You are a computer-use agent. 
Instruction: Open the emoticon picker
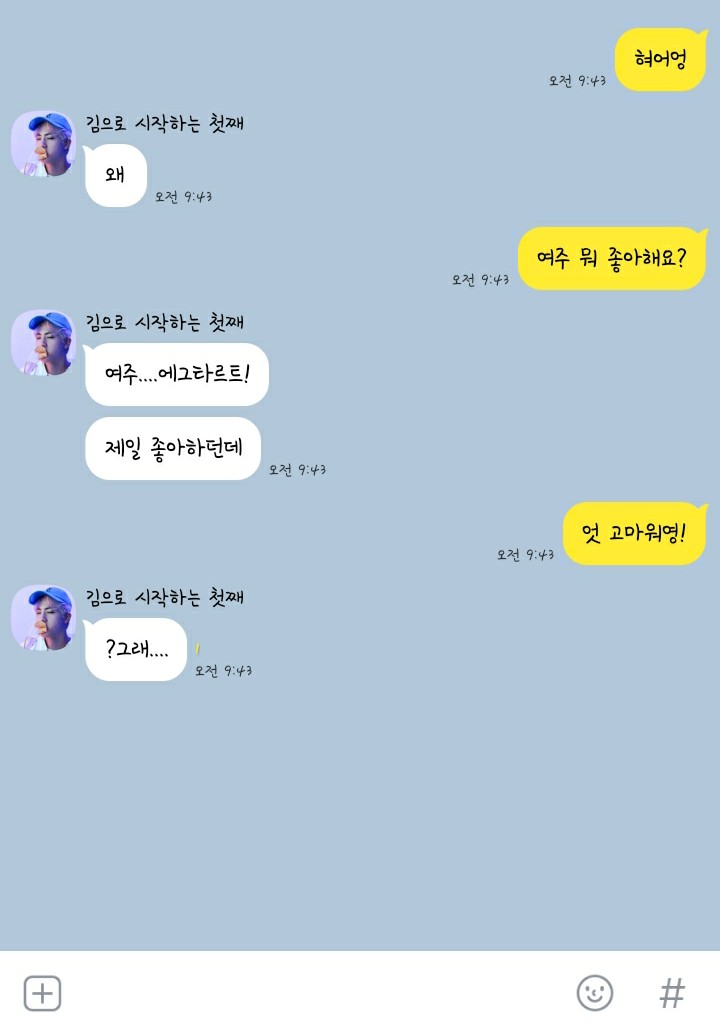(x=595, y=993)
